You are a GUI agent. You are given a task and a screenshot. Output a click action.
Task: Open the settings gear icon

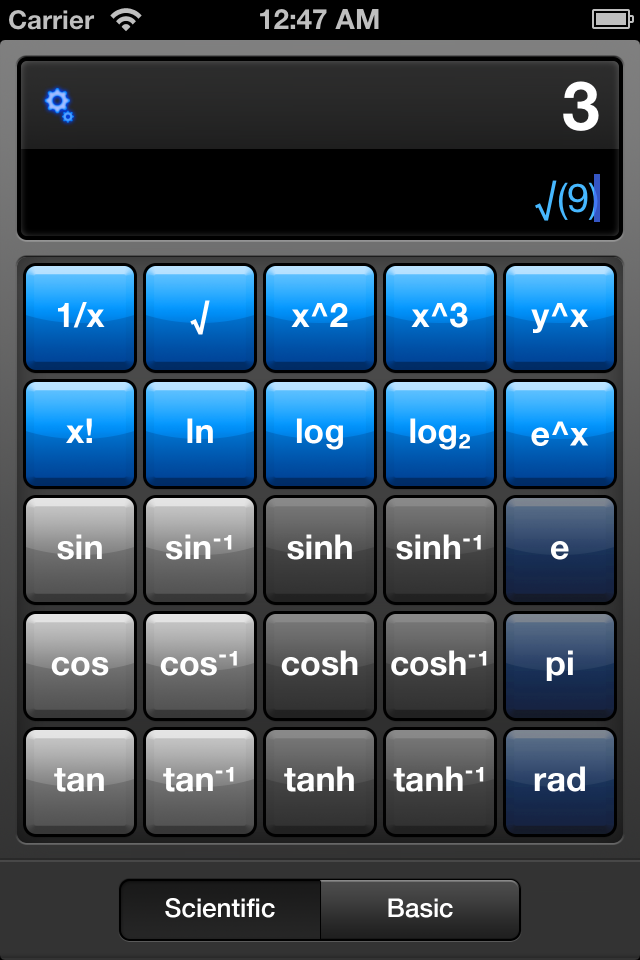(x=59, y=105)
